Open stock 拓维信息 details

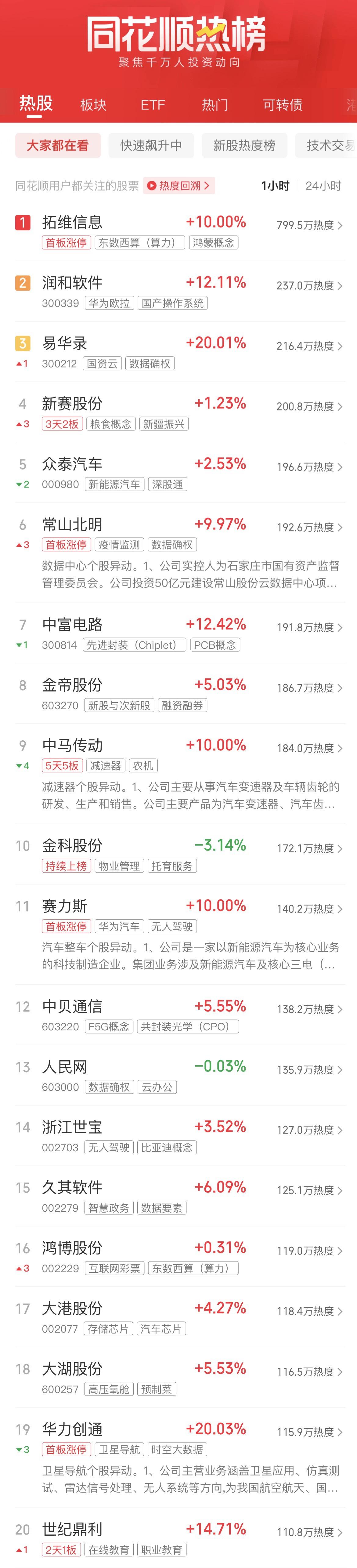pos(72,223)
